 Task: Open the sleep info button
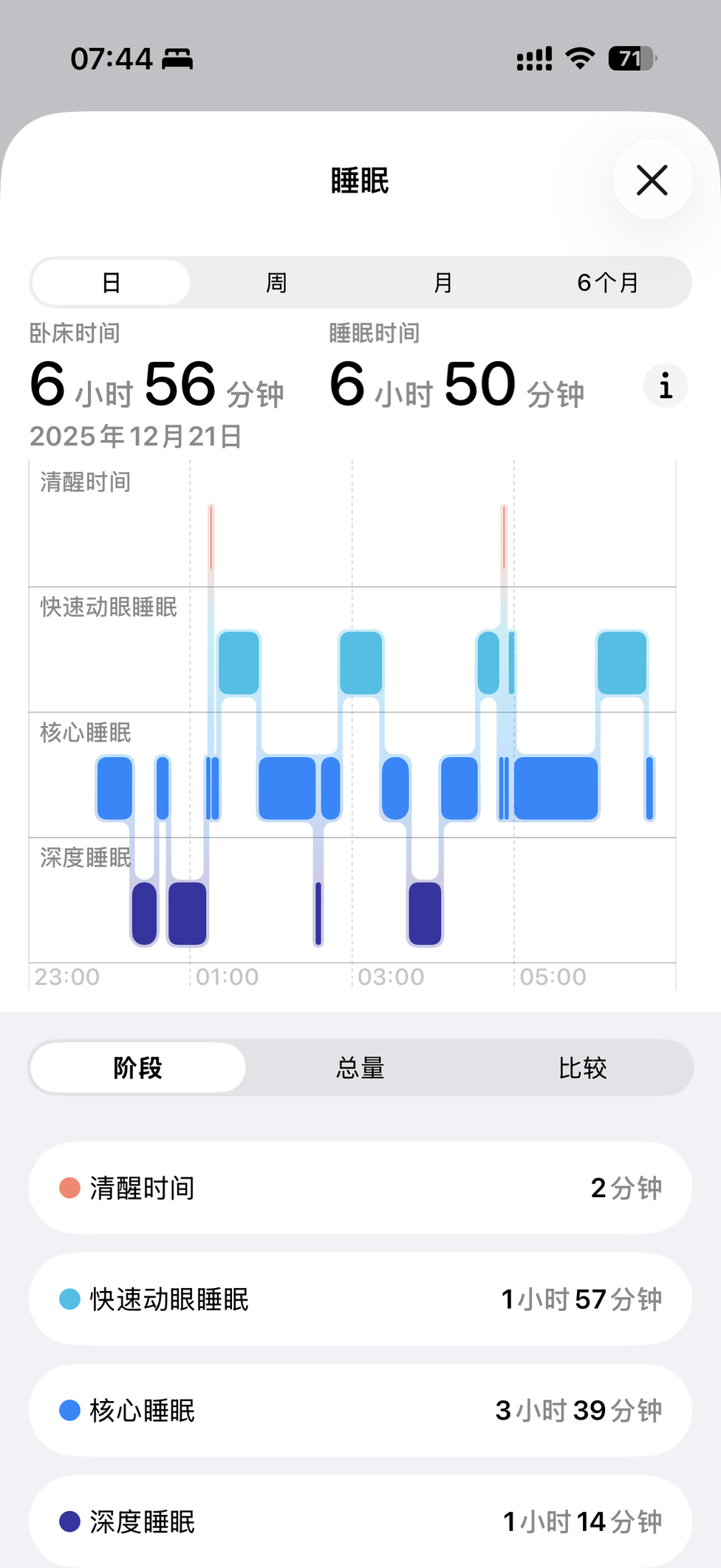tap(665, 386)
